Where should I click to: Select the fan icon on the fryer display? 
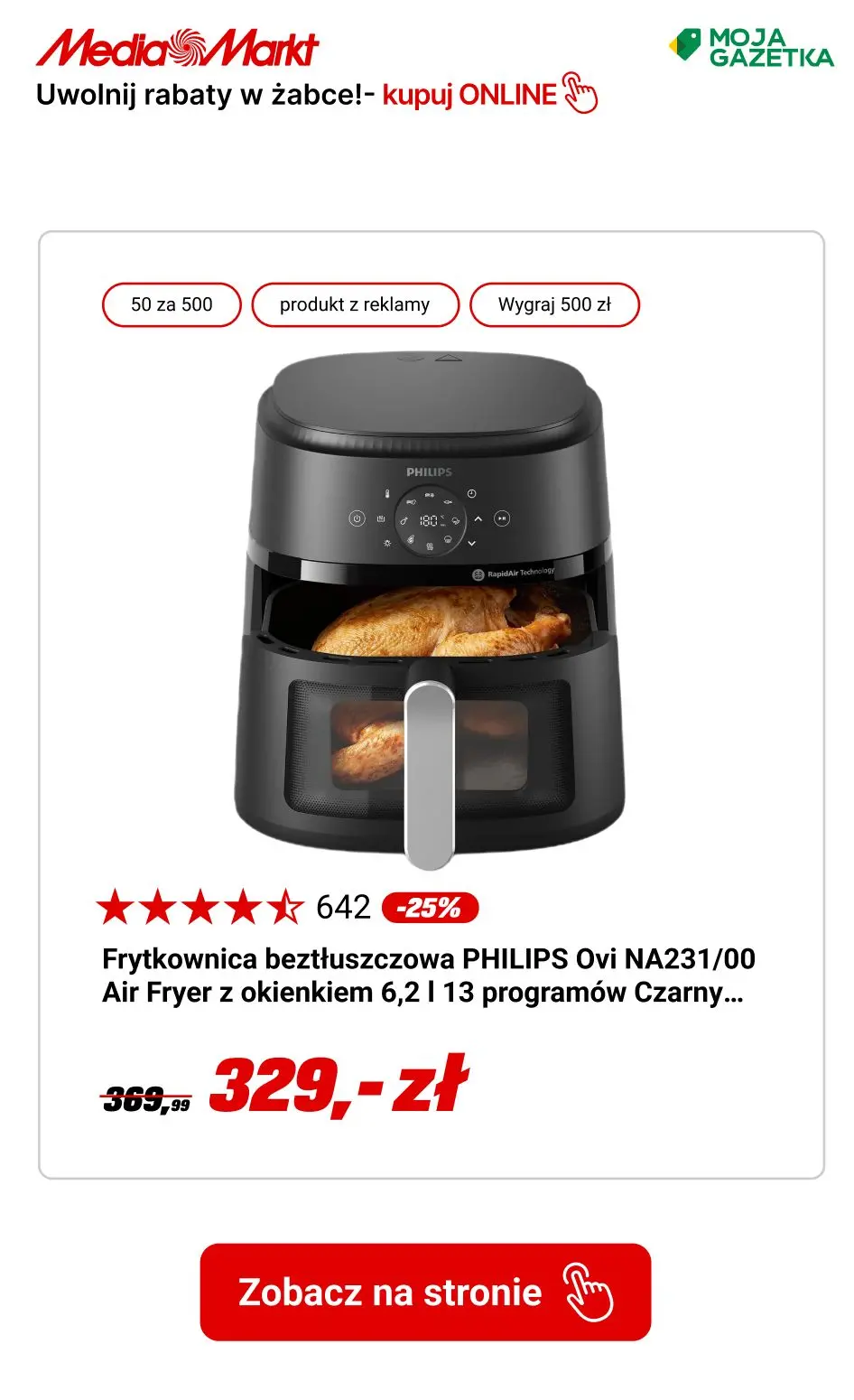point(387,543)
